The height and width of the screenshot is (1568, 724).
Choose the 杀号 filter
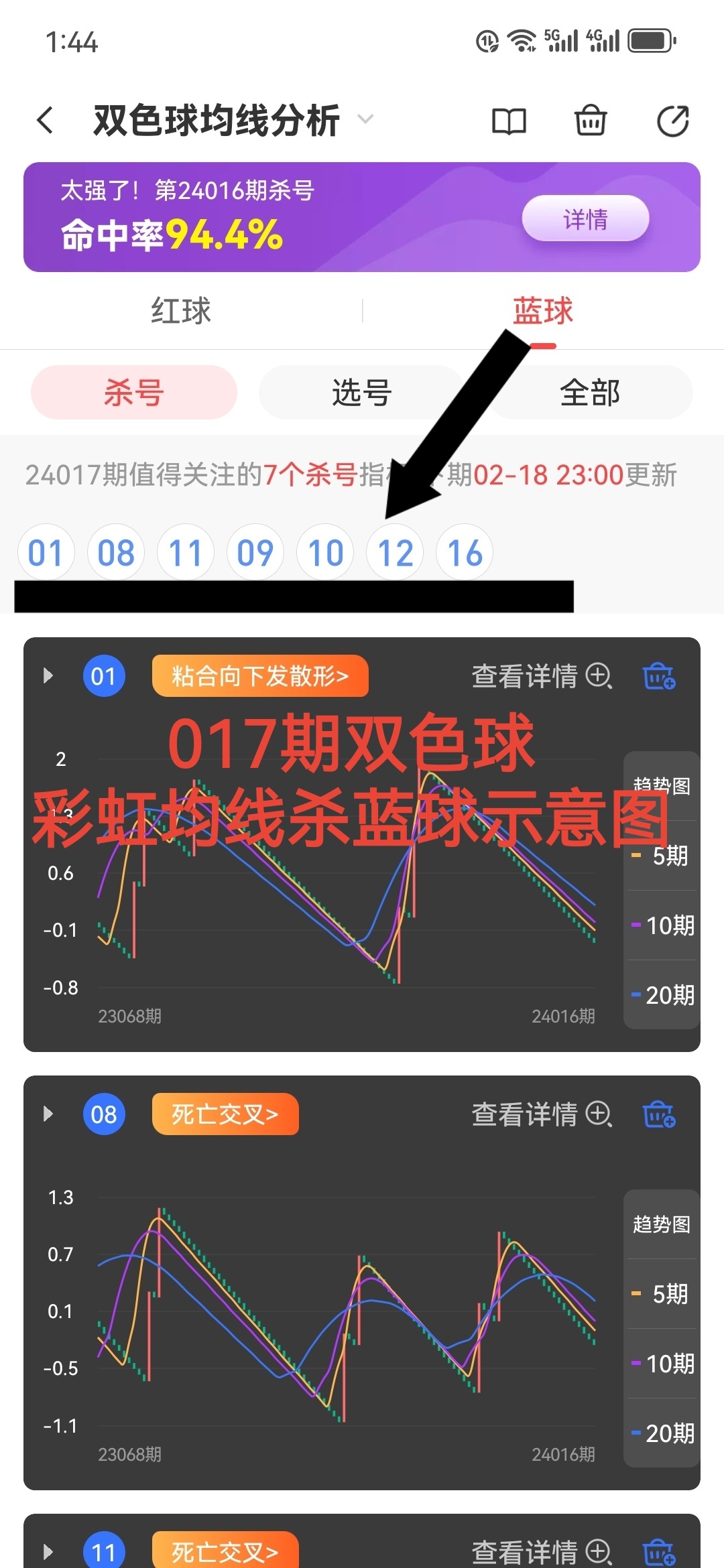pos(134,393)
